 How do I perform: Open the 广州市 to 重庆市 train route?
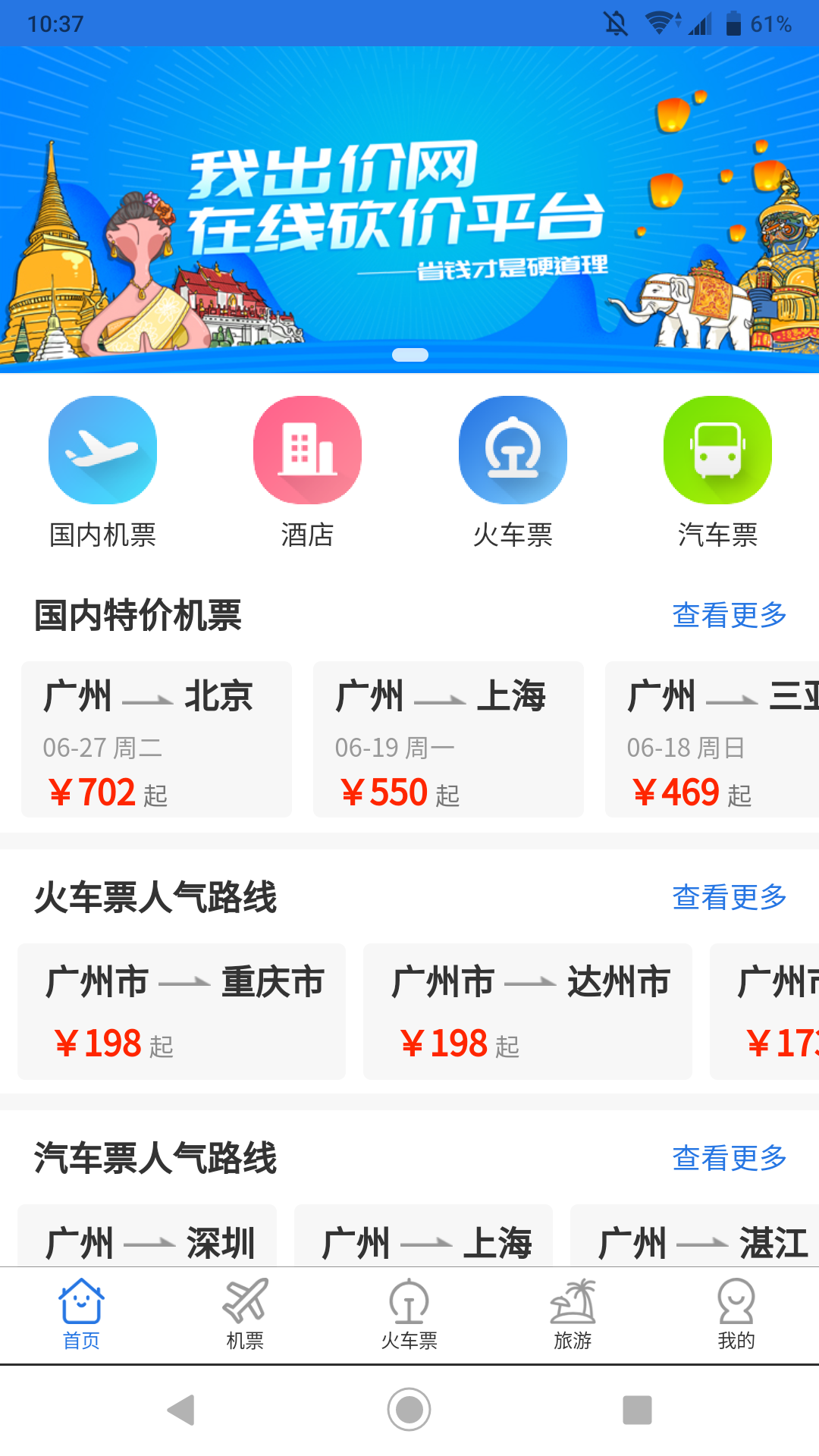coord(181,1011)
